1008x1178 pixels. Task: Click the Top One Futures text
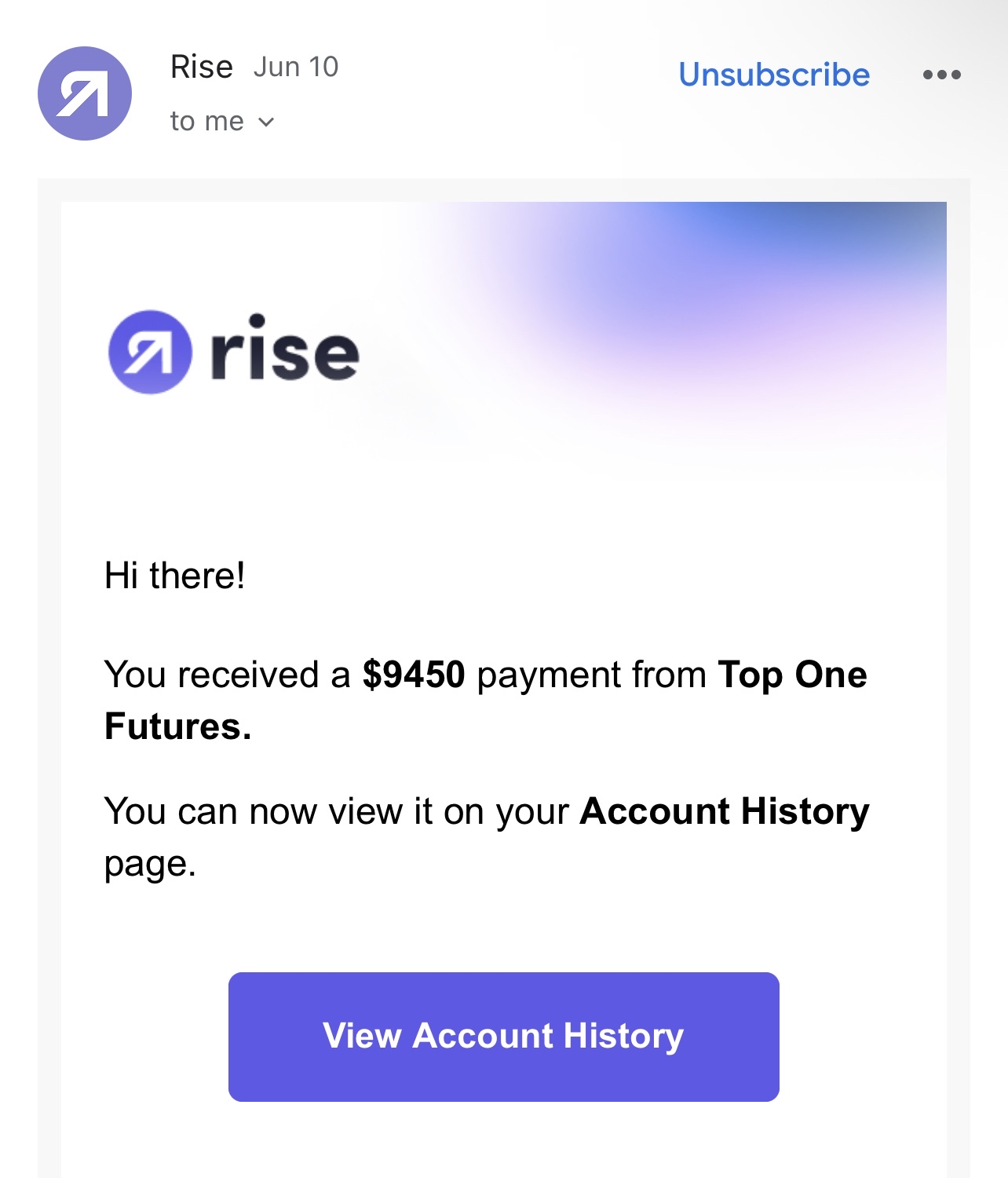click(x=791, y=674)
